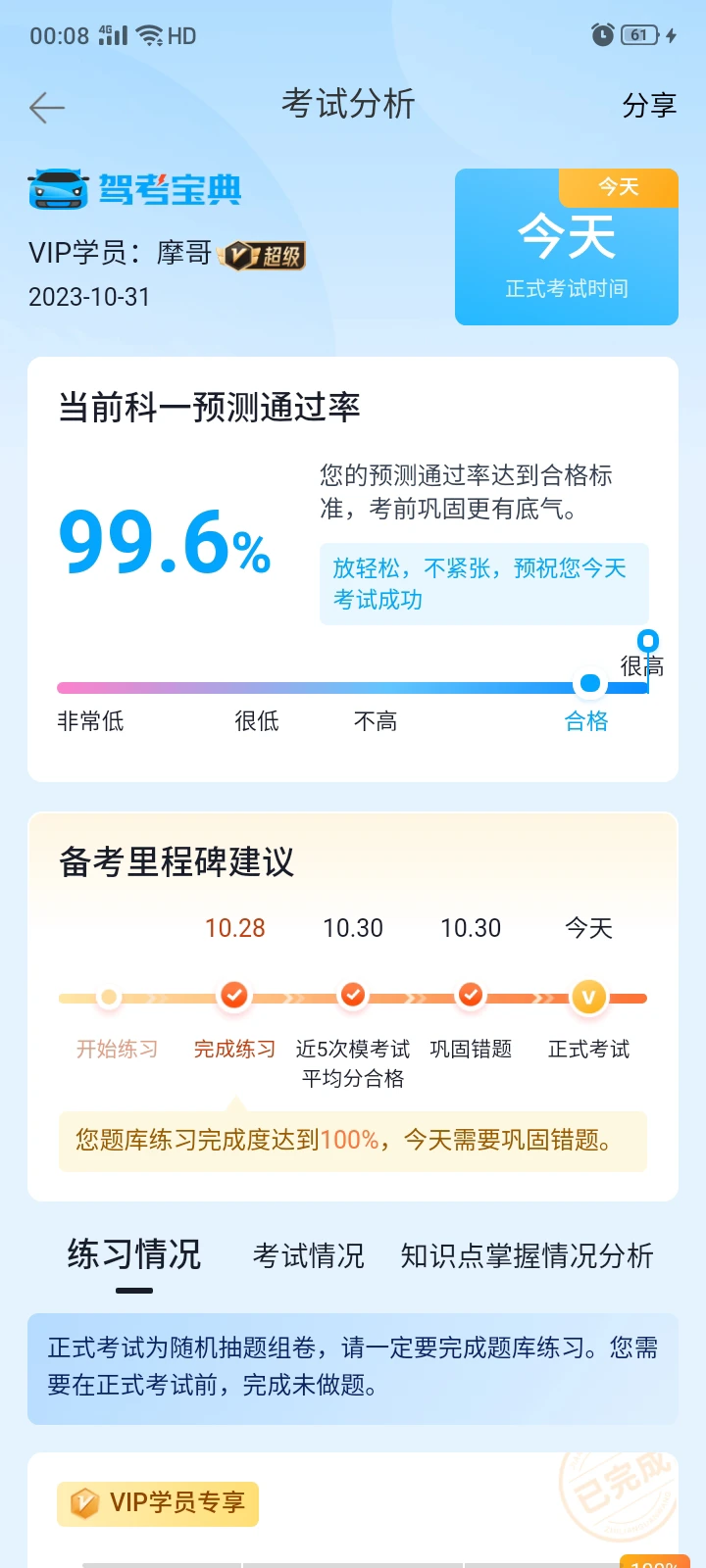Tap the 超级 VIP badge
Image resolution: width=706 pixels, height=1568 pixels.
(x=263, y=256)
